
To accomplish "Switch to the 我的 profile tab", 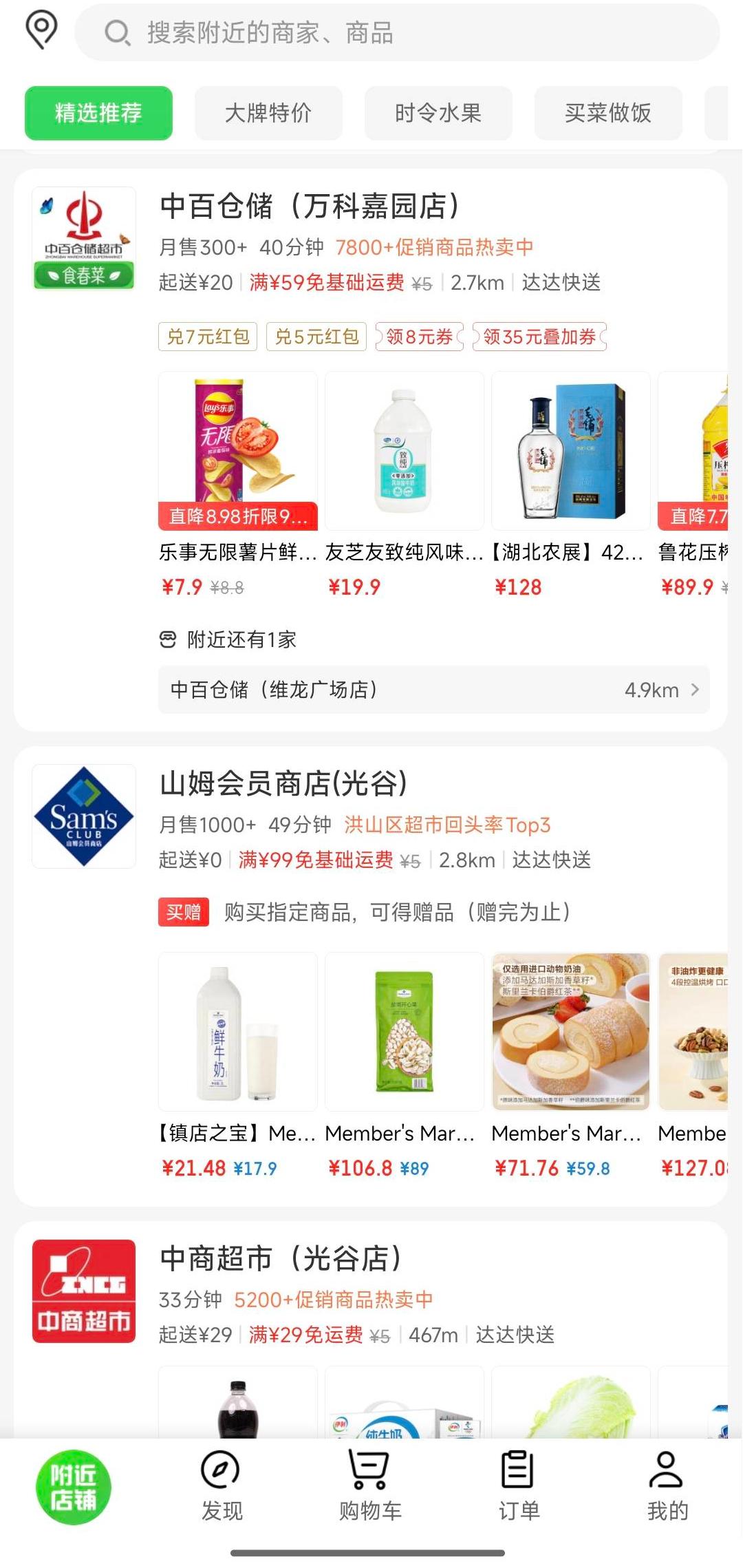I will [667, 1485].
